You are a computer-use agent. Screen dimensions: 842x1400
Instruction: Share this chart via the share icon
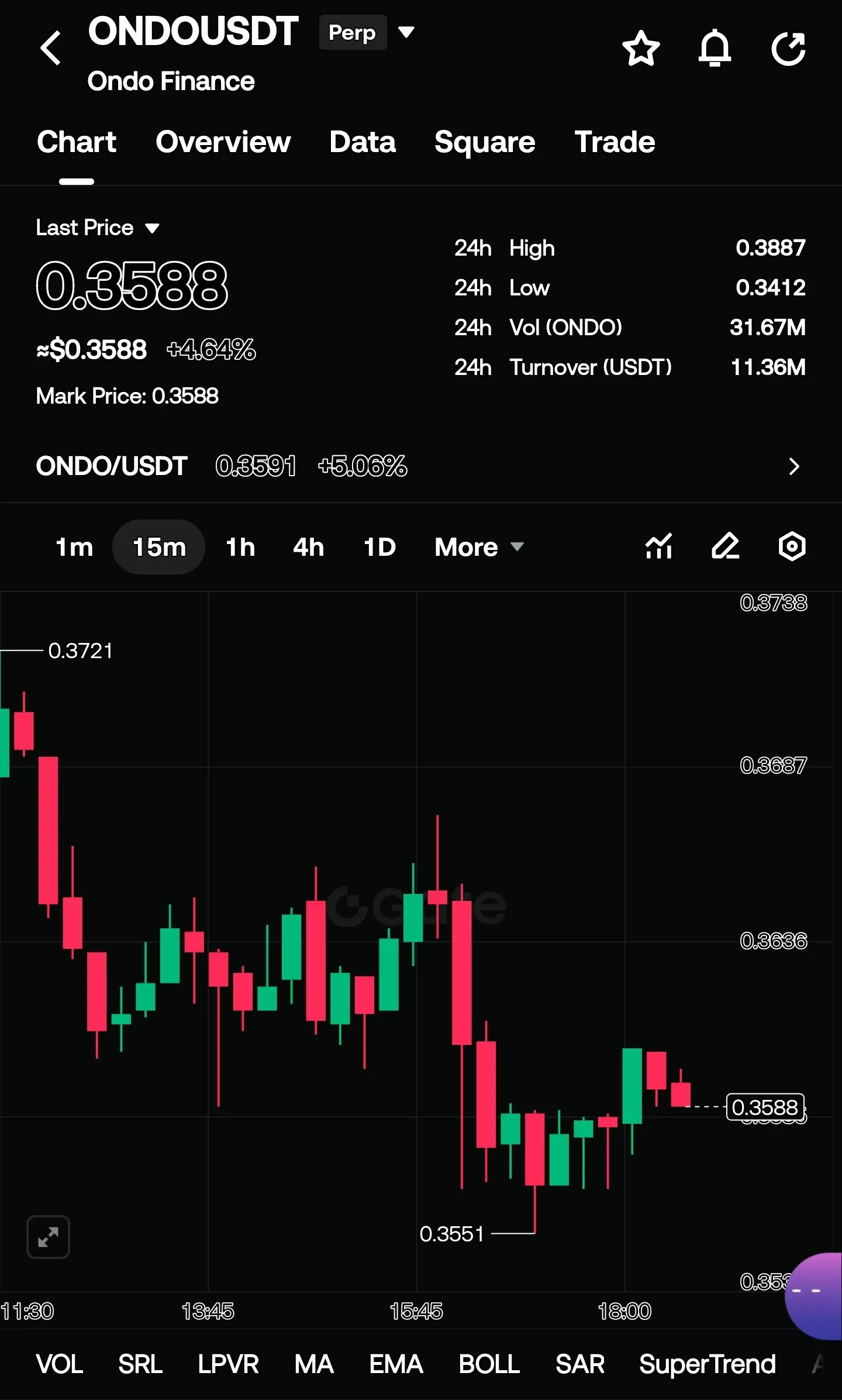[x=788, y=48]
